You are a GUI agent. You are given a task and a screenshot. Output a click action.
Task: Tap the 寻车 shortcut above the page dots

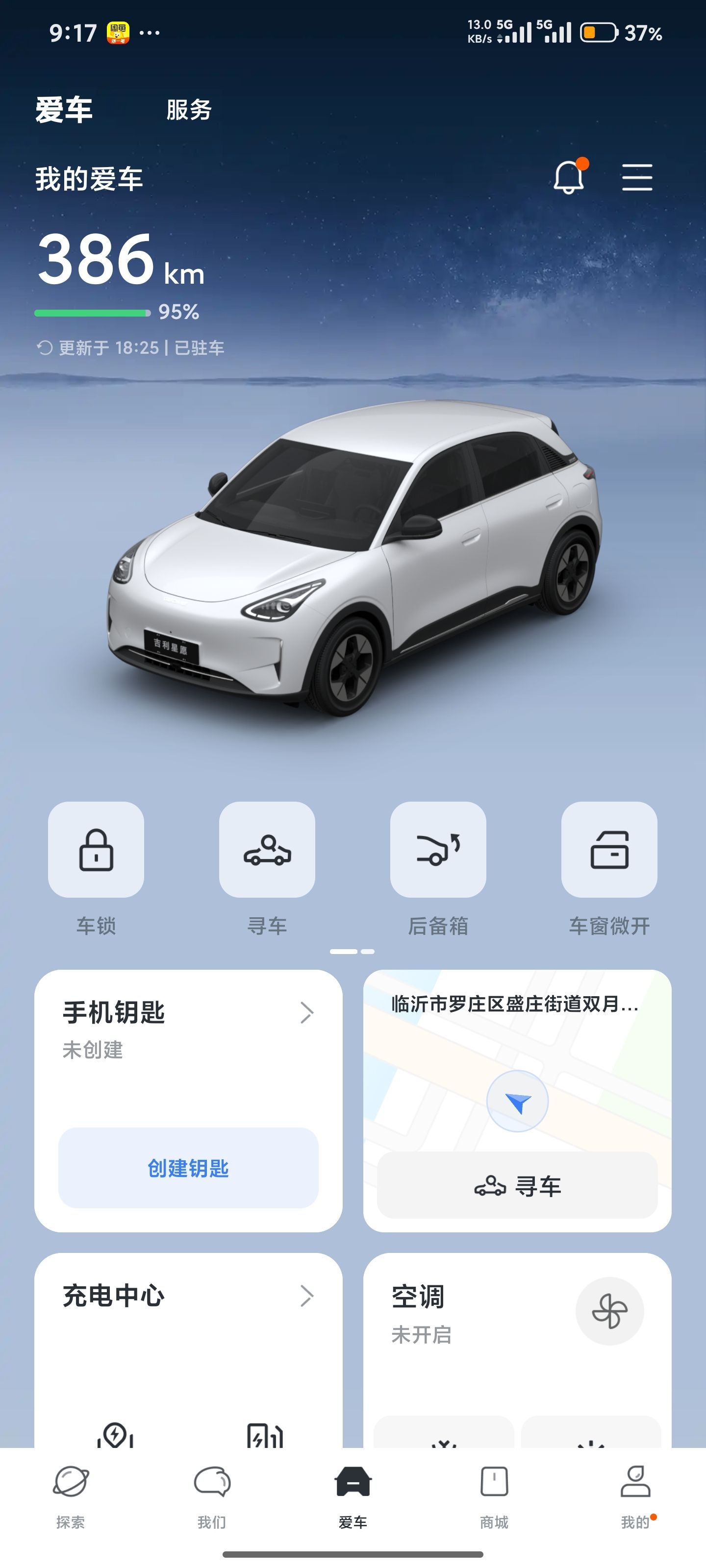click(267, 849)
